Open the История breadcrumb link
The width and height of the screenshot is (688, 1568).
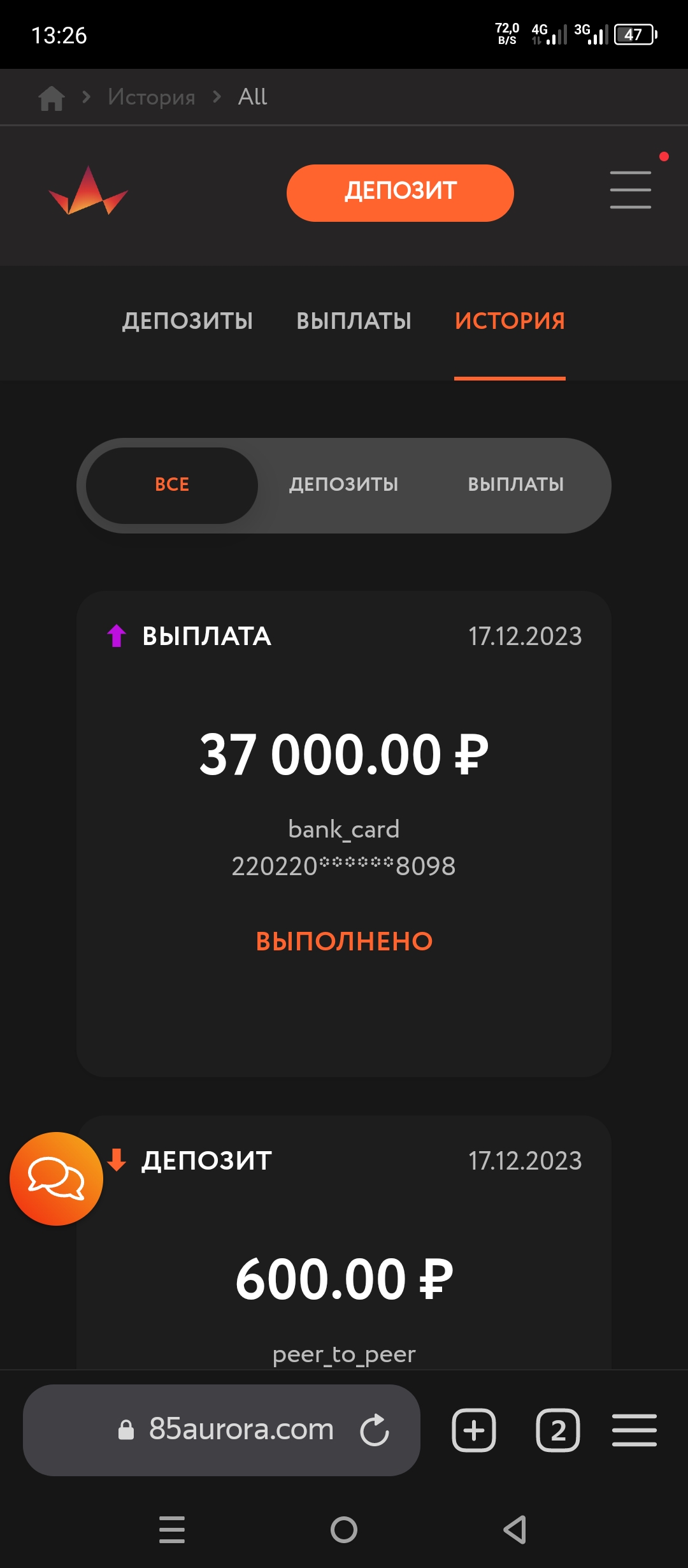tap(151, 97)
